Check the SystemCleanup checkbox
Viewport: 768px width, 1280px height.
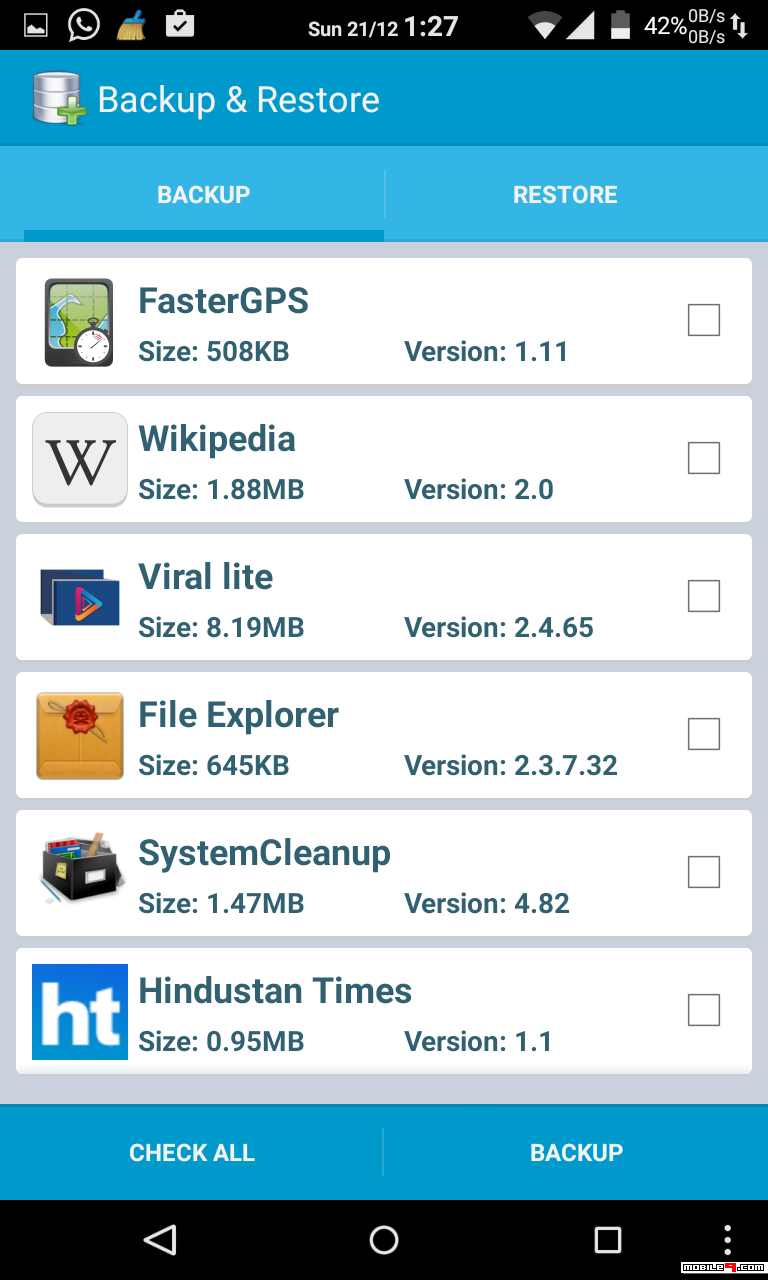[x=704, y=873]
